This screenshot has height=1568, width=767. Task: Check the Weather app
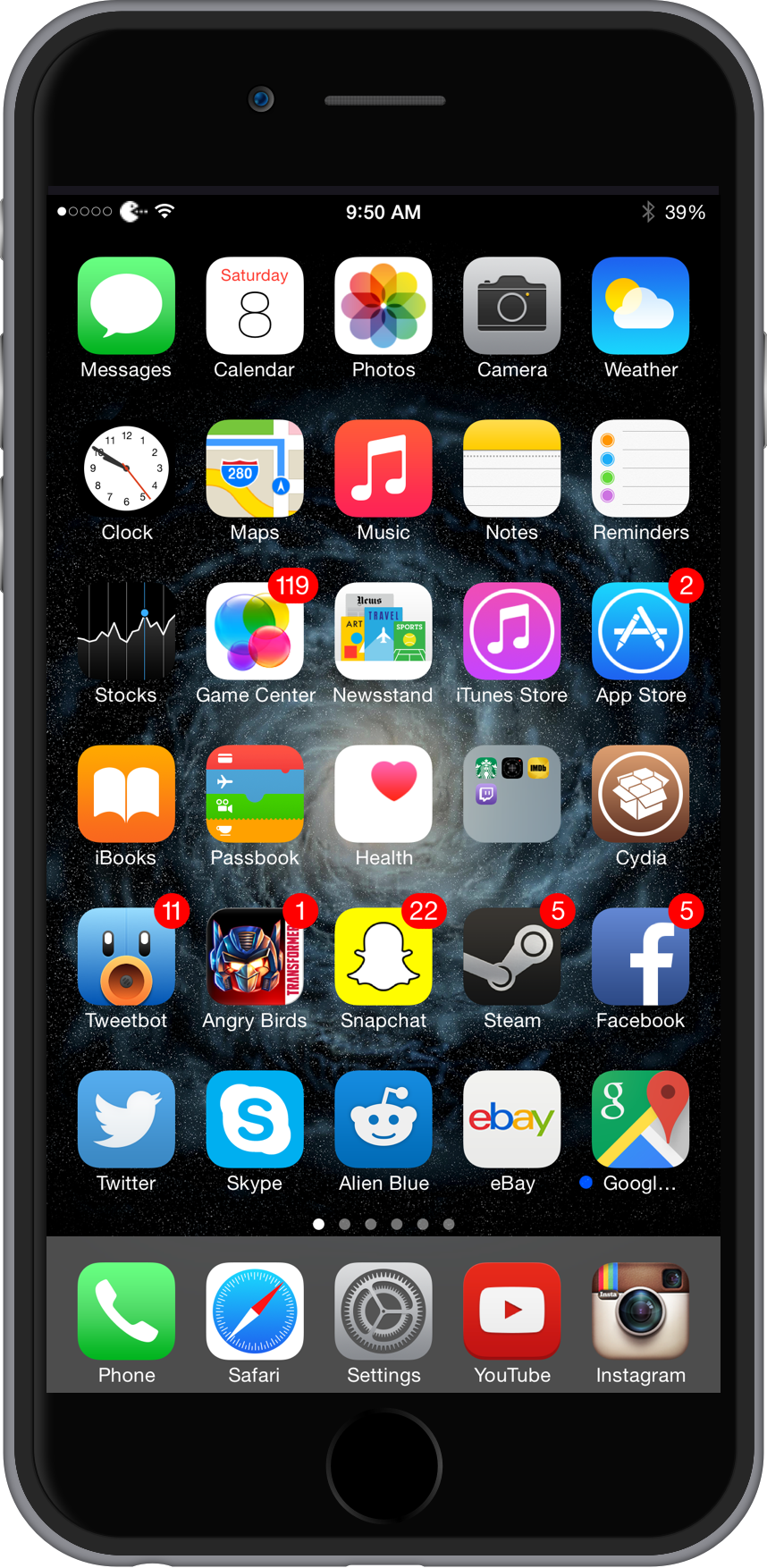pos(640,306)
